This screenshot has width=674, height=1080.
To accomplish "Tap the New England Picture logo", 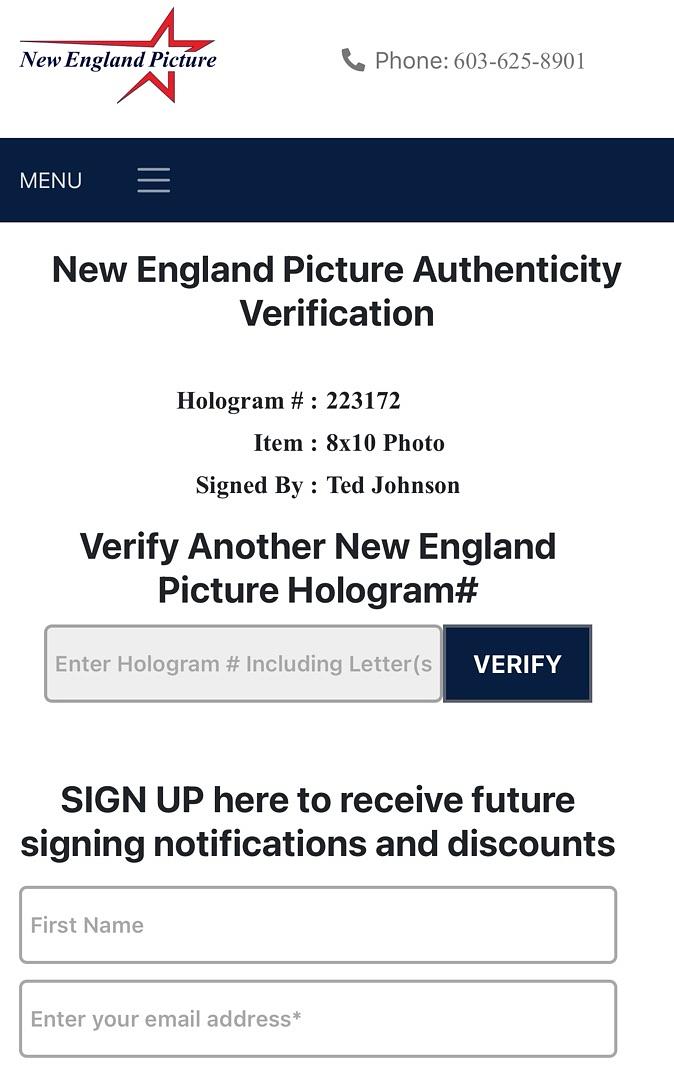I will tap(118, 57).
